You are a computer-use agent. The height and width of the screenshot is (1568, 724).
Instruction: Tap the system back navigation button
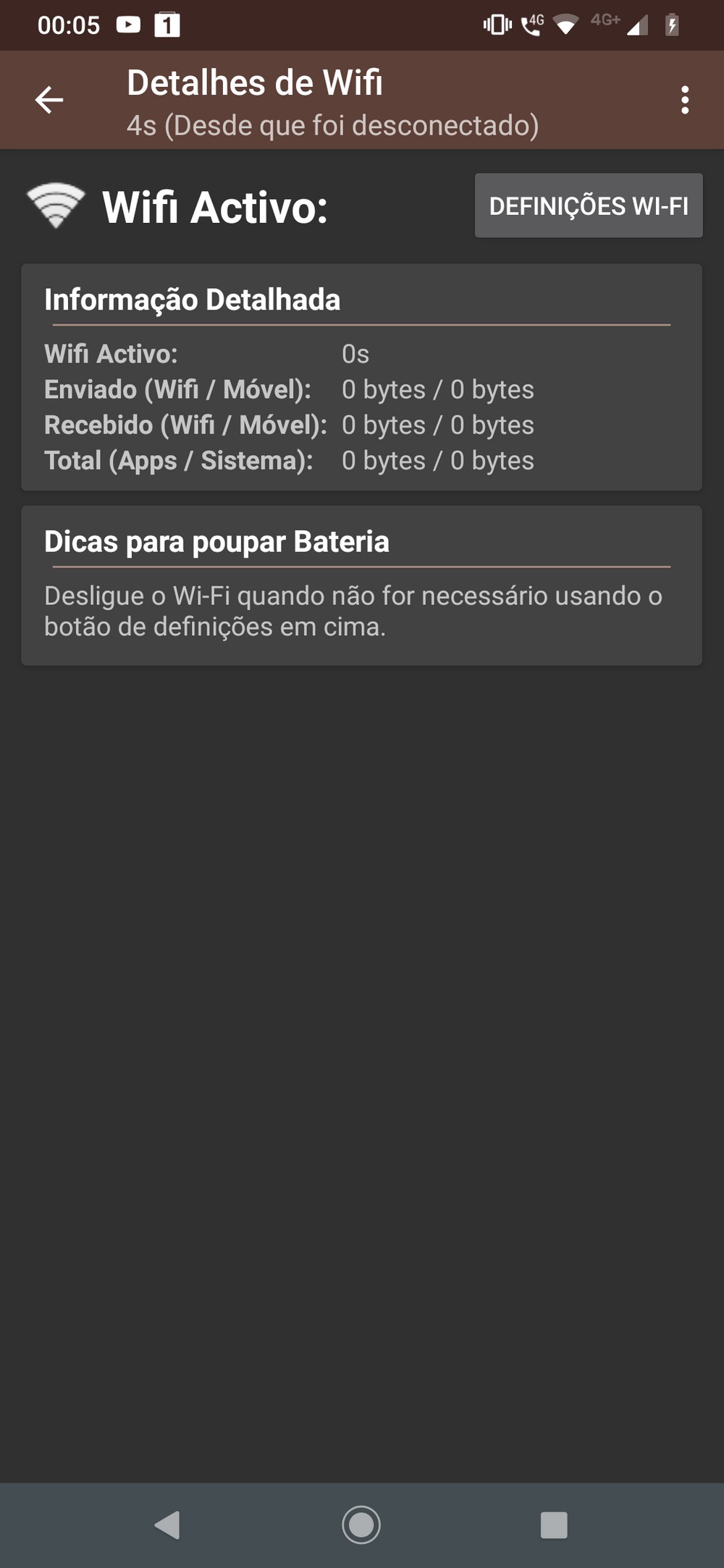(x=168, y=1525)
